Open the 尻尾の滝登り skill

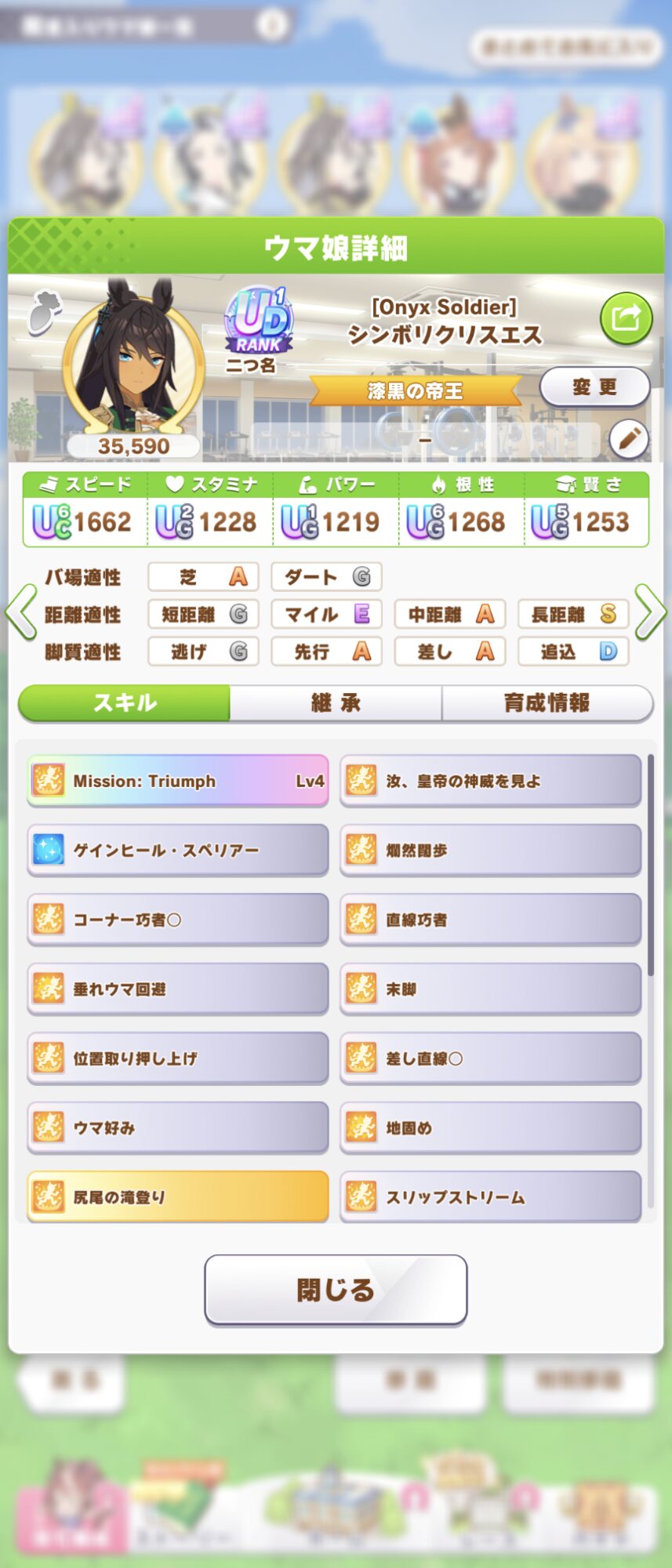tap(178, 1196)
